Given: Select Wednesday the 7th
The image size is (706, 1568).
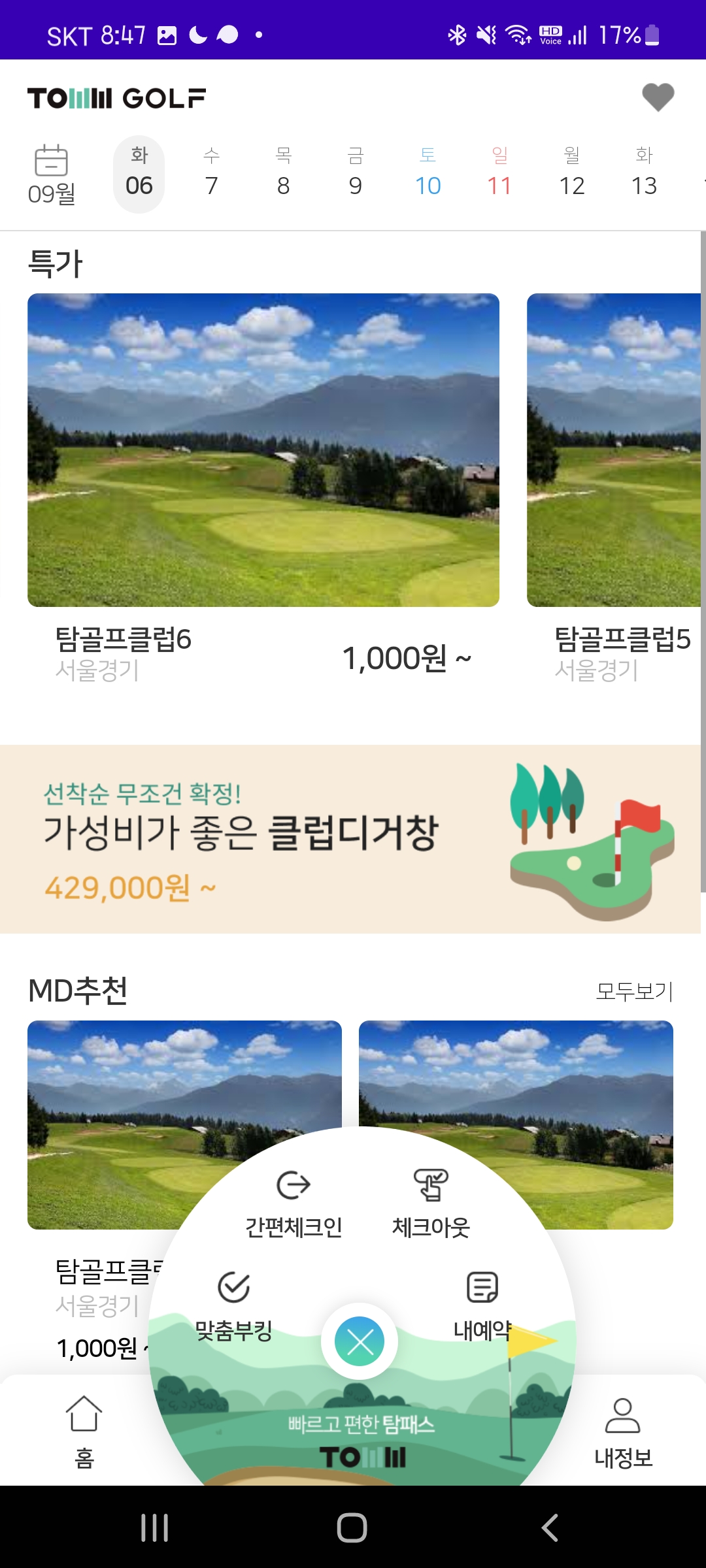Looking at the screenshot, I should [x=211, y=174].
